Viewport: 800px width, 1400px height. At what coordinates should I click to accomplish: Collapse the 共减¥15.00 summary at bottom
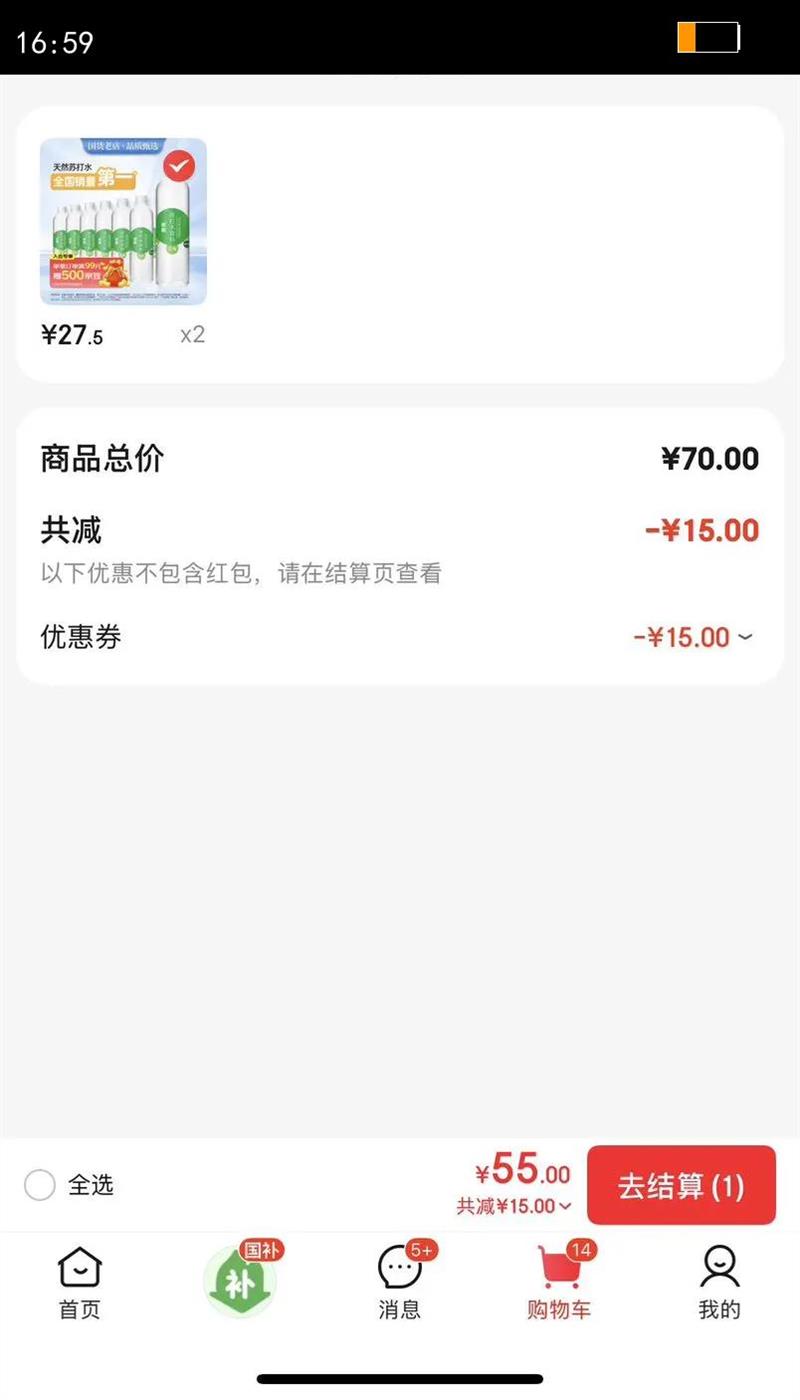click(514, 1206)
